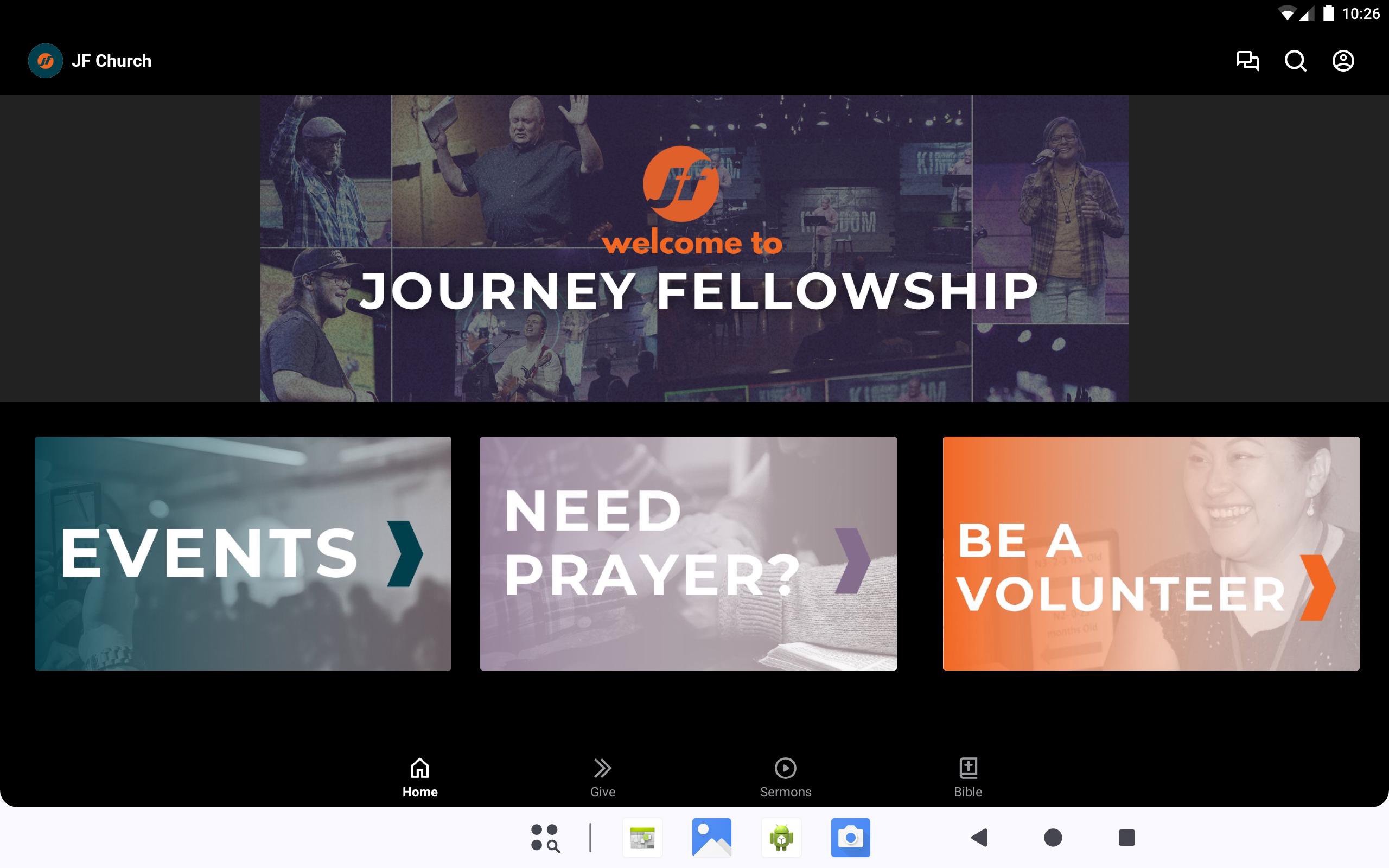Open the search icon
This screenshot has height=868, width=1389.
tap(1295, 61)
